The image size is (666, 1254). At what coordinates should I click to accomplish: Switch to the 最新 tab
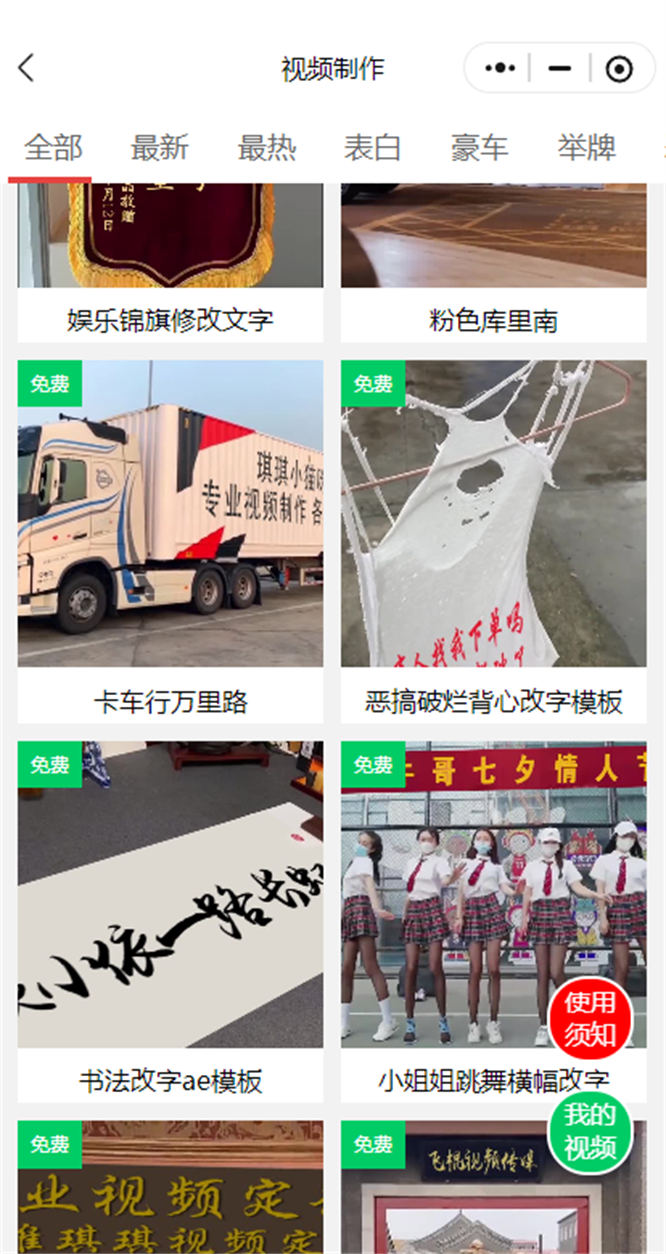160,148
